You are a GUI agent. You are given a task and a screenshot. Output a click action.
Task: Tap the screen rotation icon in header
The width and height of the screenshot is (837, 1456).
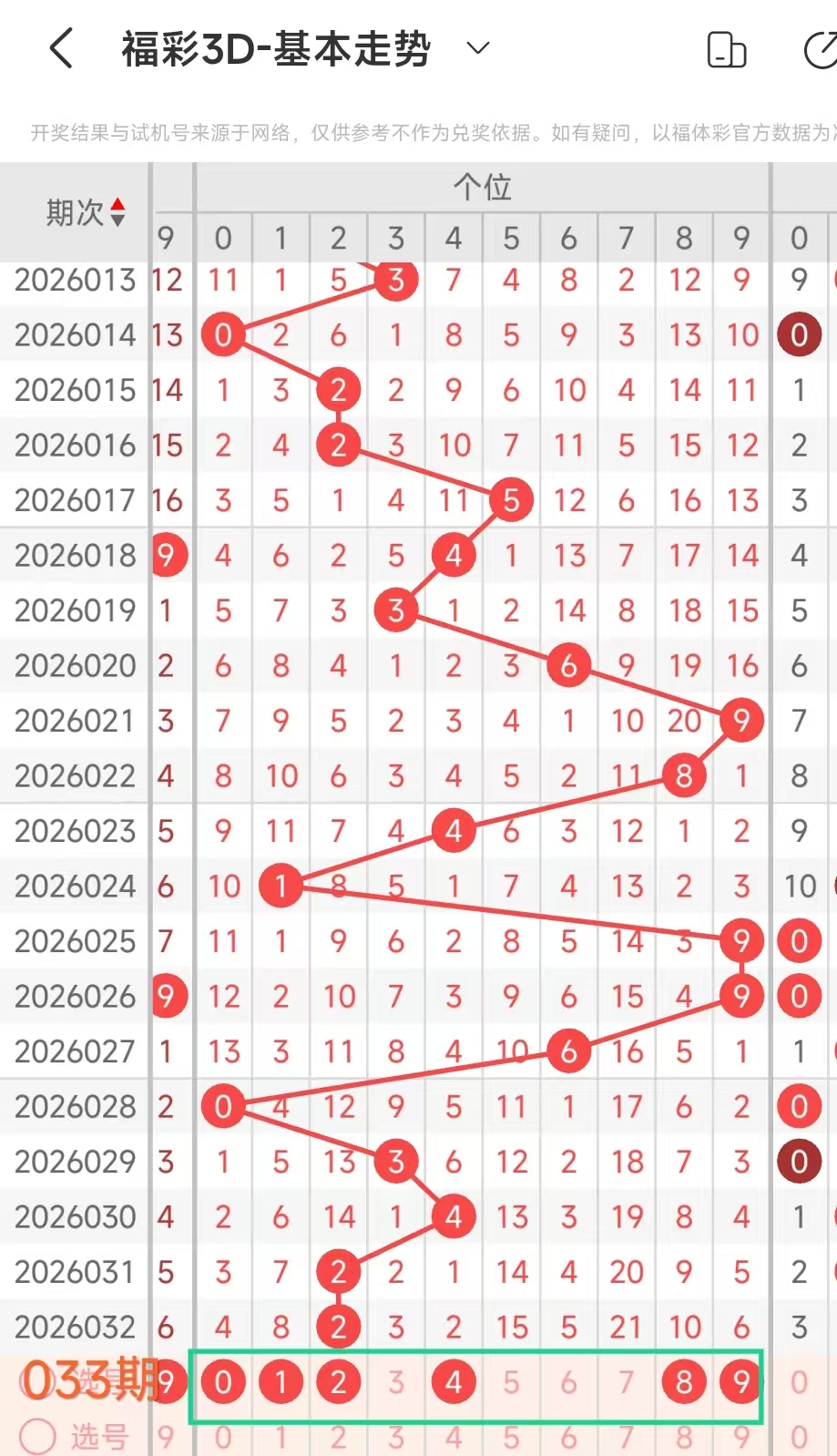coord(726,50)
